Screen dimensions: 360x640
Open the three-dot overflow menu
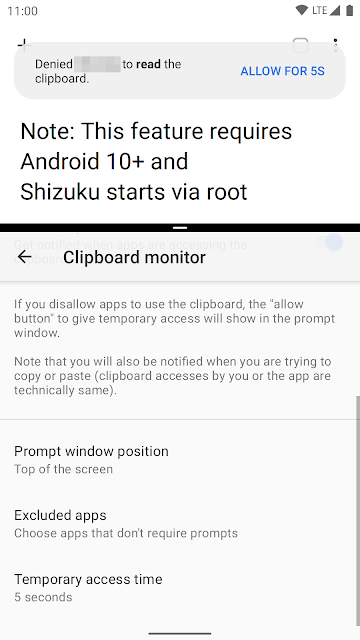pos(335,45)
